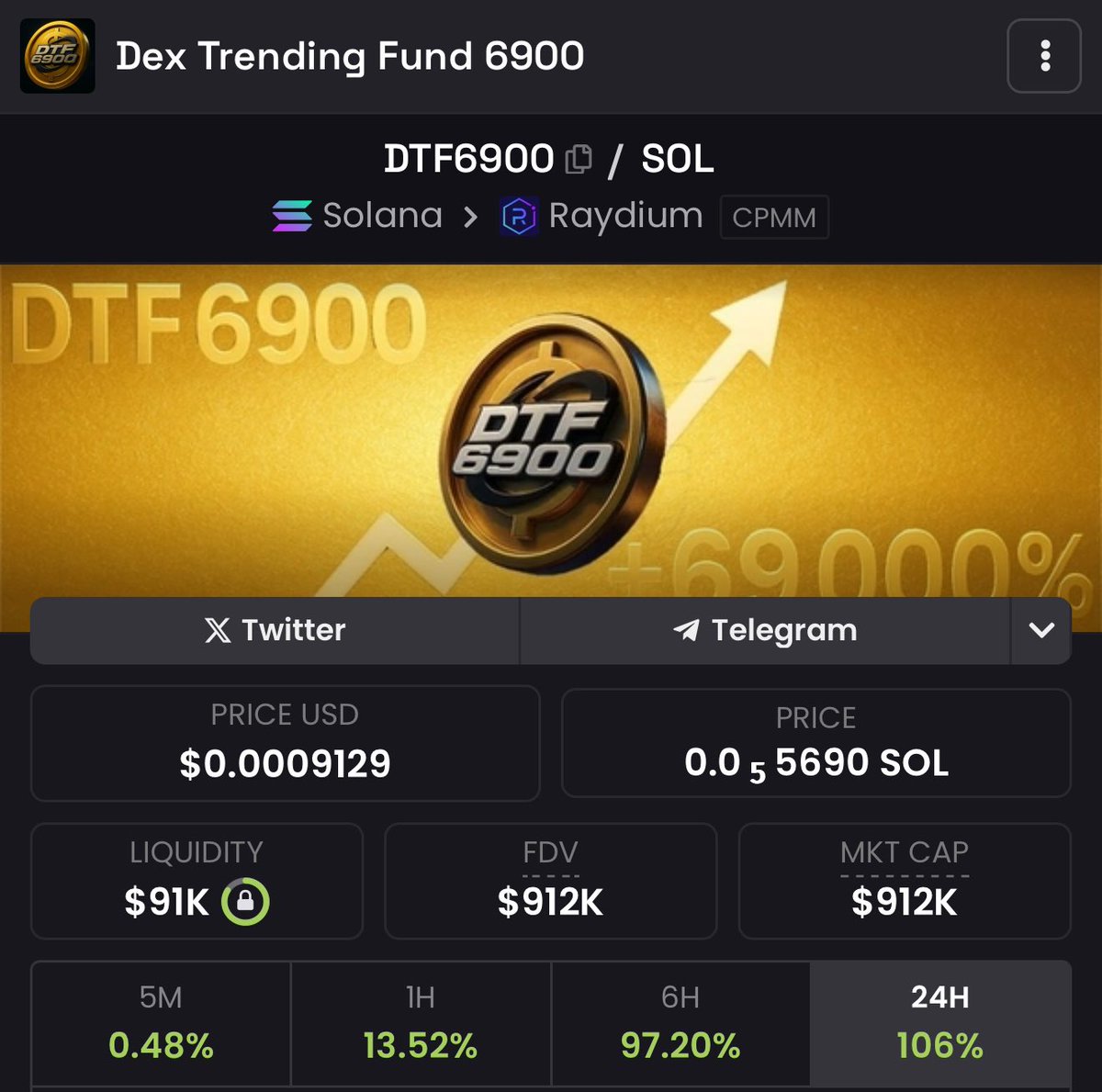Image resolution: width=1102 pixels, height=1092 pixels.
Task: Select the 1H timeframe
Action: (421, 1023)
